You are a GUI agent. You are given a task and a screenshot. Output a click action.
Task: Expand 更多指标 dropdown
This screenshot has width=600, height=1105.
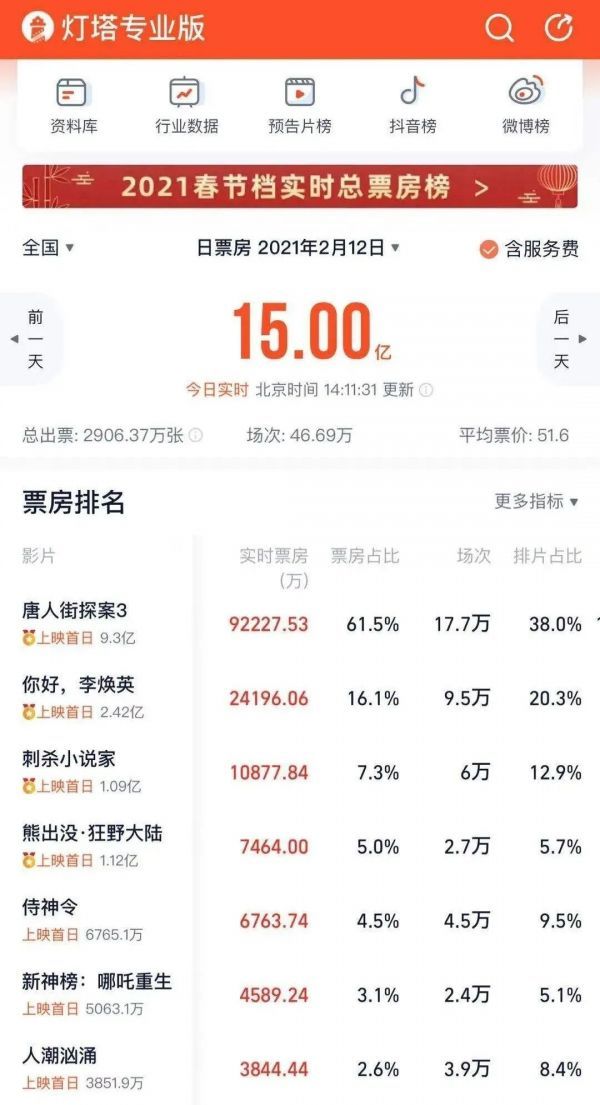pos(536,501)
